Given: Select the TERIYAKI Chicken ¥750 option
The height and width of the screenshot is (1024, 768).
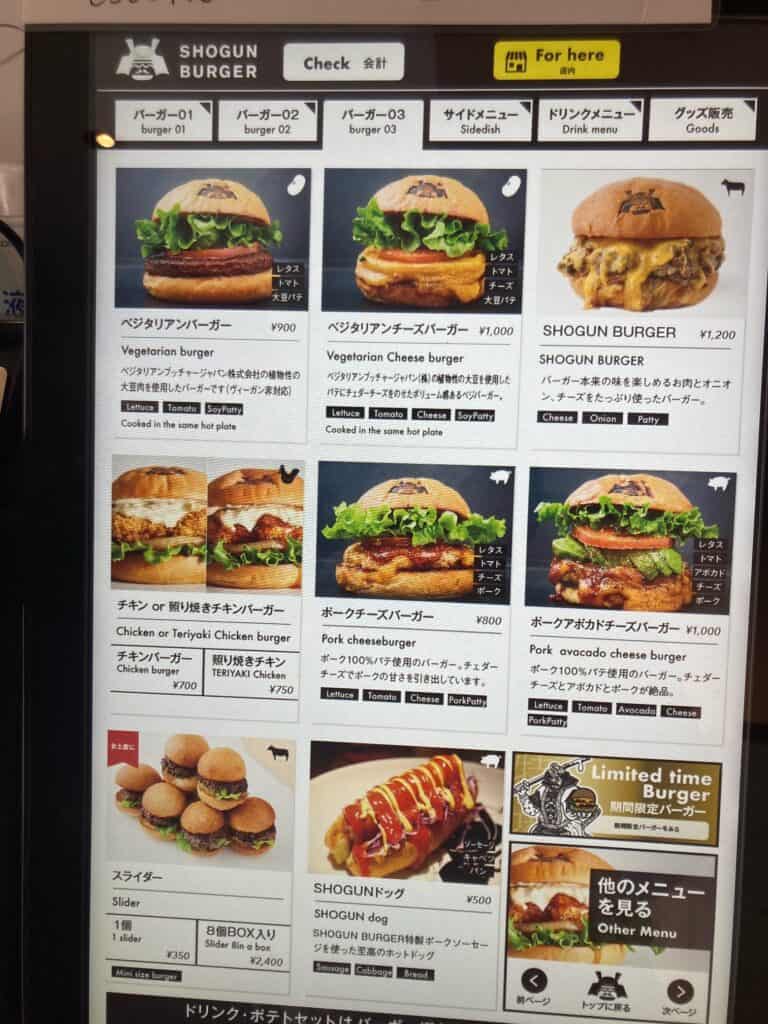Looking at the screenshot, I should [252, 674].
